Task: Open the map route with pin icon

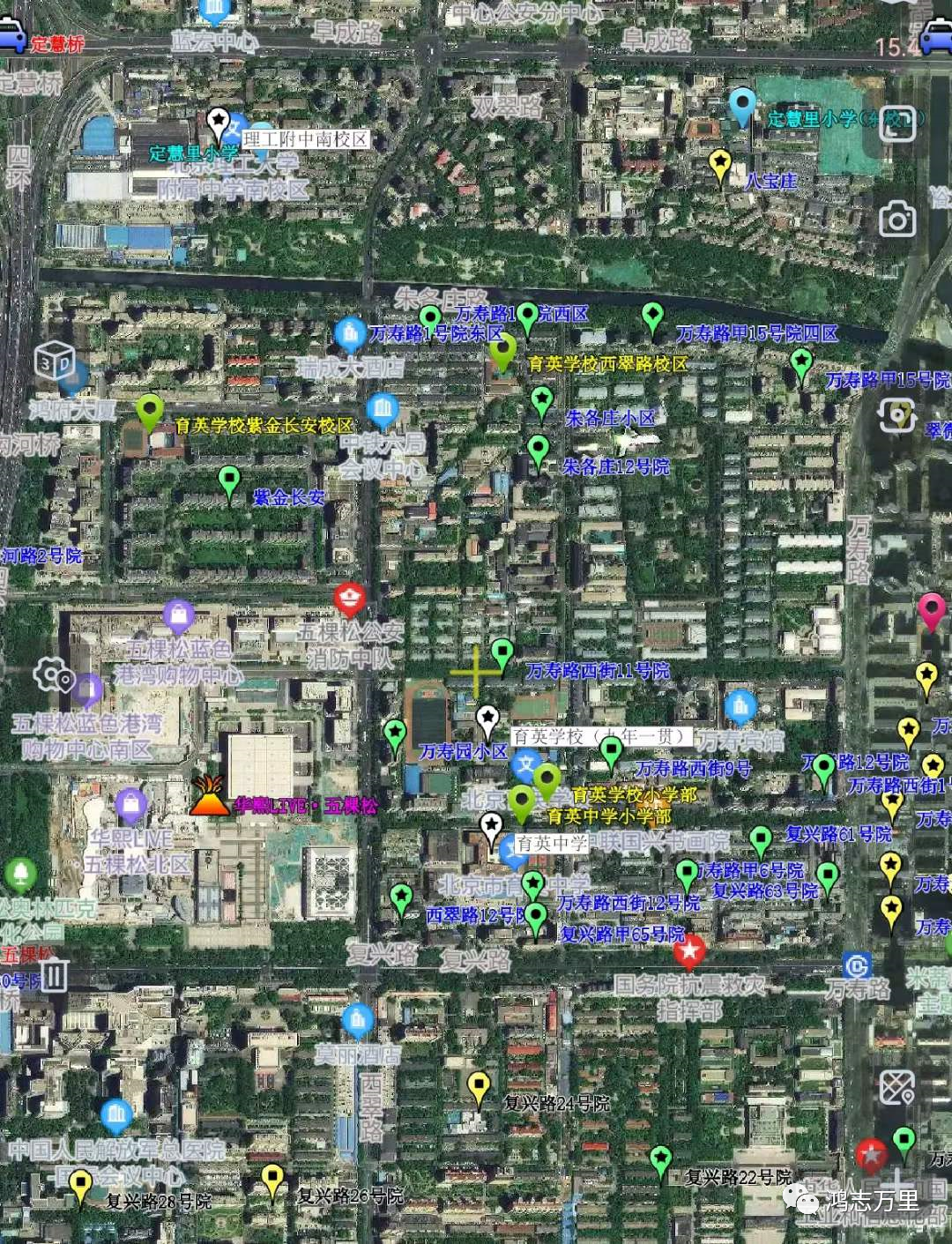Action: [x=897, y=1088]
